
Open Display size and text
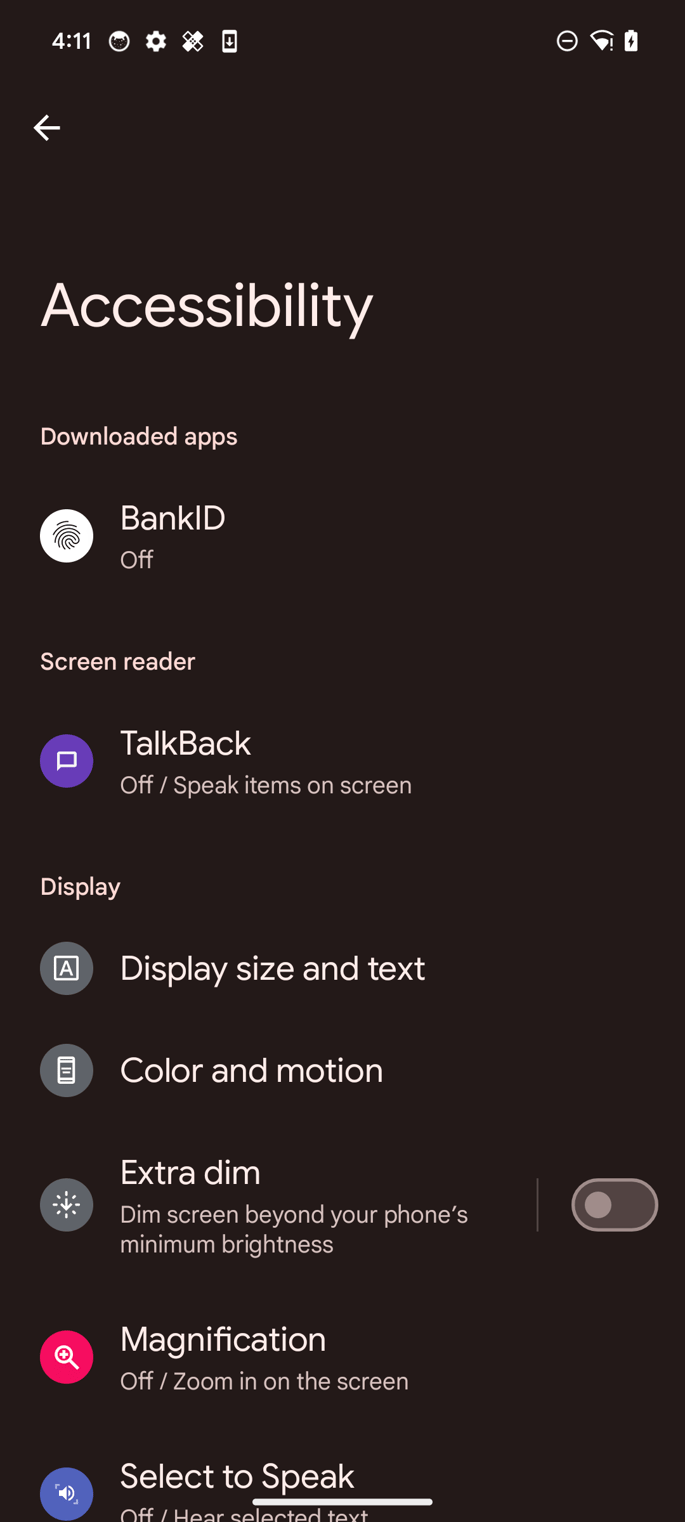point(272,968)
